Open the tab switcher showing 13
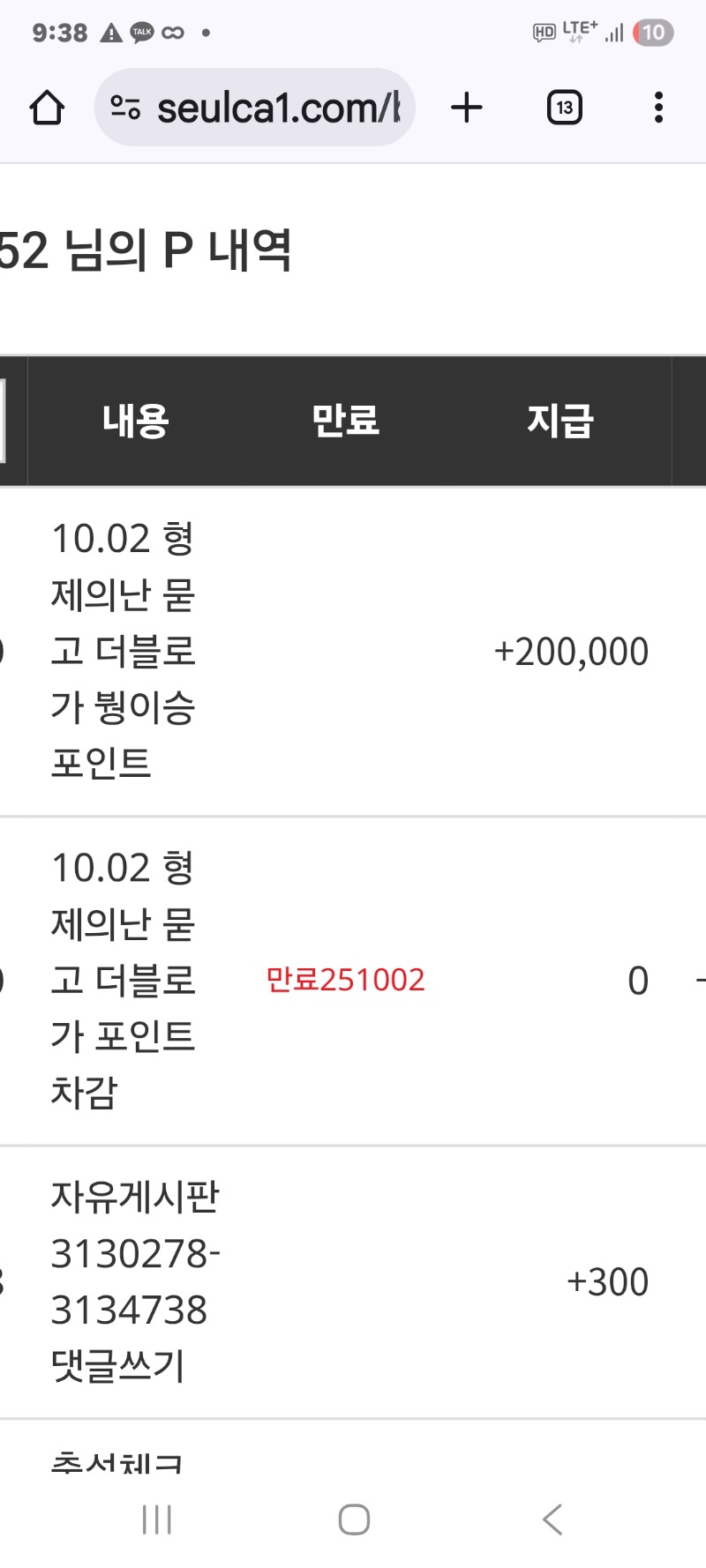This screenshot has width=706, height=1568. 564,108
